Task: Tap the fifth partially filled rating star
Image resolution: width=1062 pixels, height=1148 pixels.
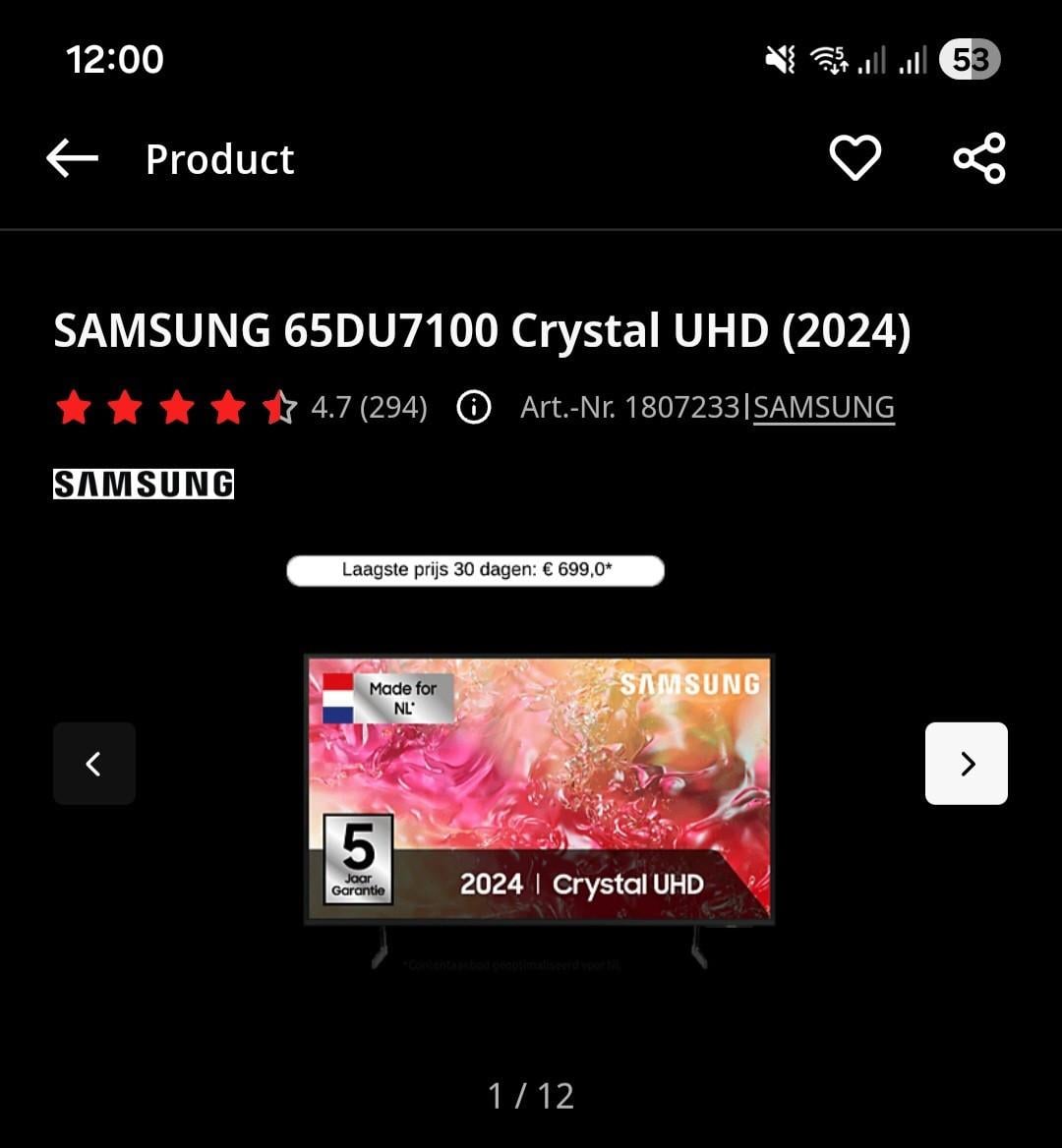Action: coord(278,407)
